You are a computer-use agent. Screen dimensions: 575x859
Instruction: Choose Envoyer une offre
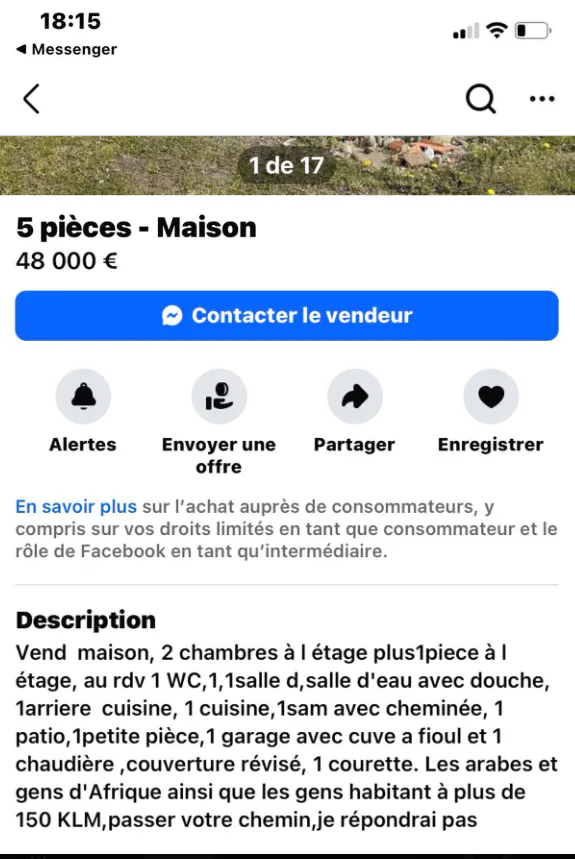point(219,397)
